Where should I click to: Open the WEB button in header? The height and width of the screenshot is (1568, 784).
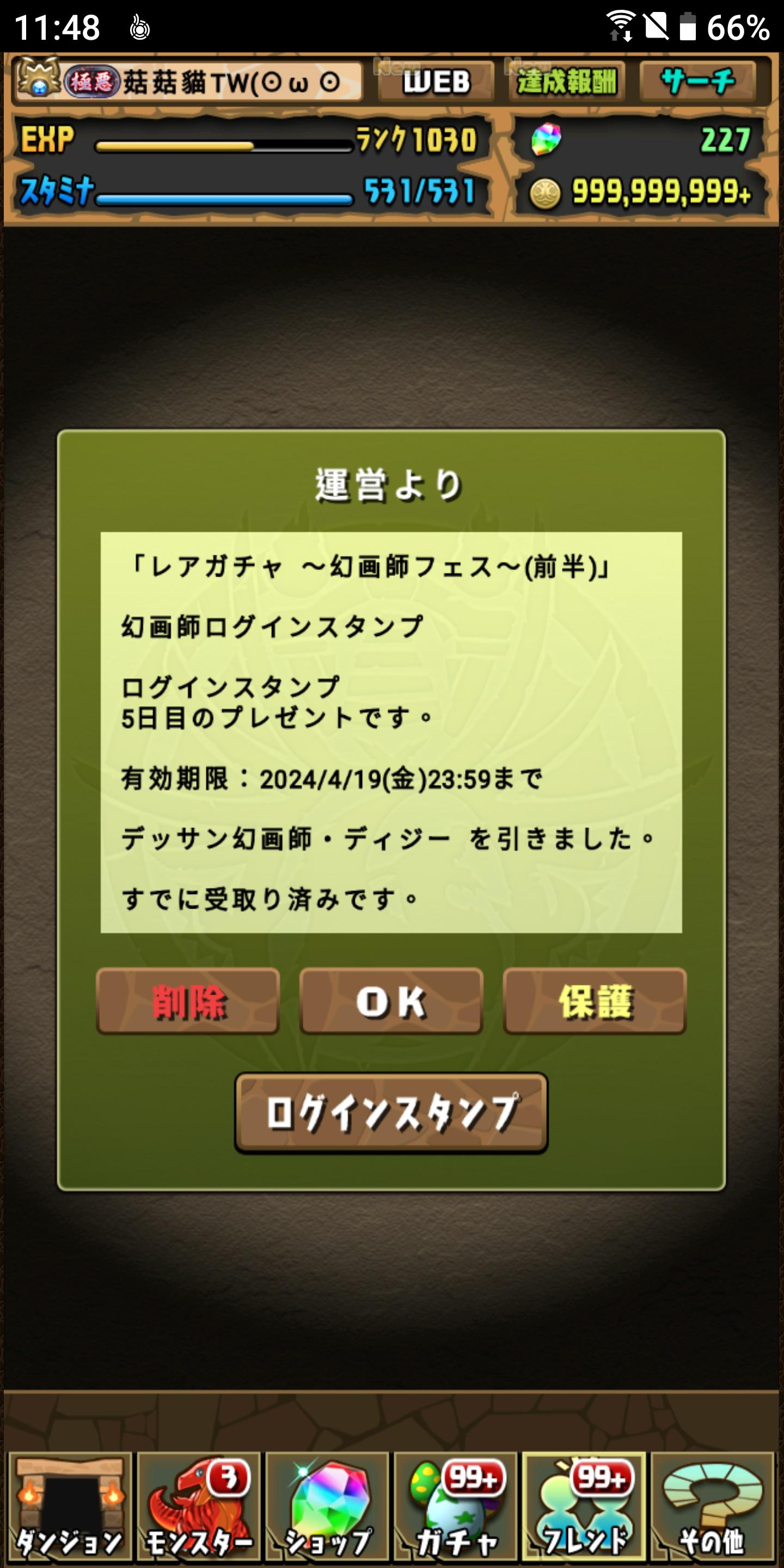click(x=436, y=81)
